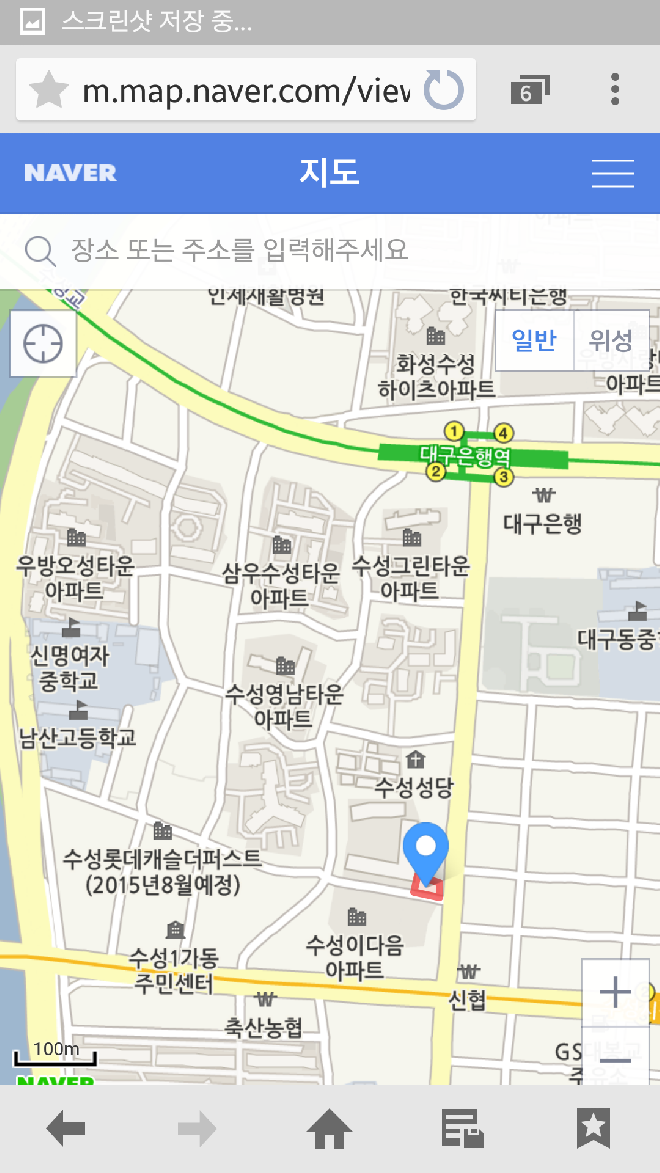This screenshot has width=660, height=1173.
Task: Zoom out with the minus button
Action: pos(615,1056)
